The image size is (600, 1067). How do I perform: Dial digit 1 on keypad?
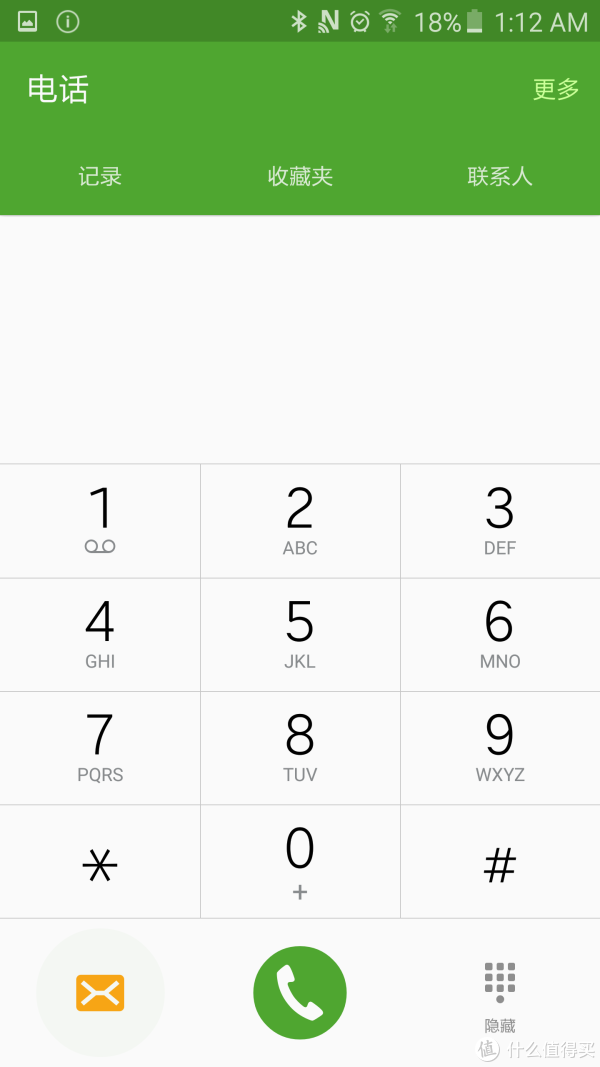coord(100,521)
